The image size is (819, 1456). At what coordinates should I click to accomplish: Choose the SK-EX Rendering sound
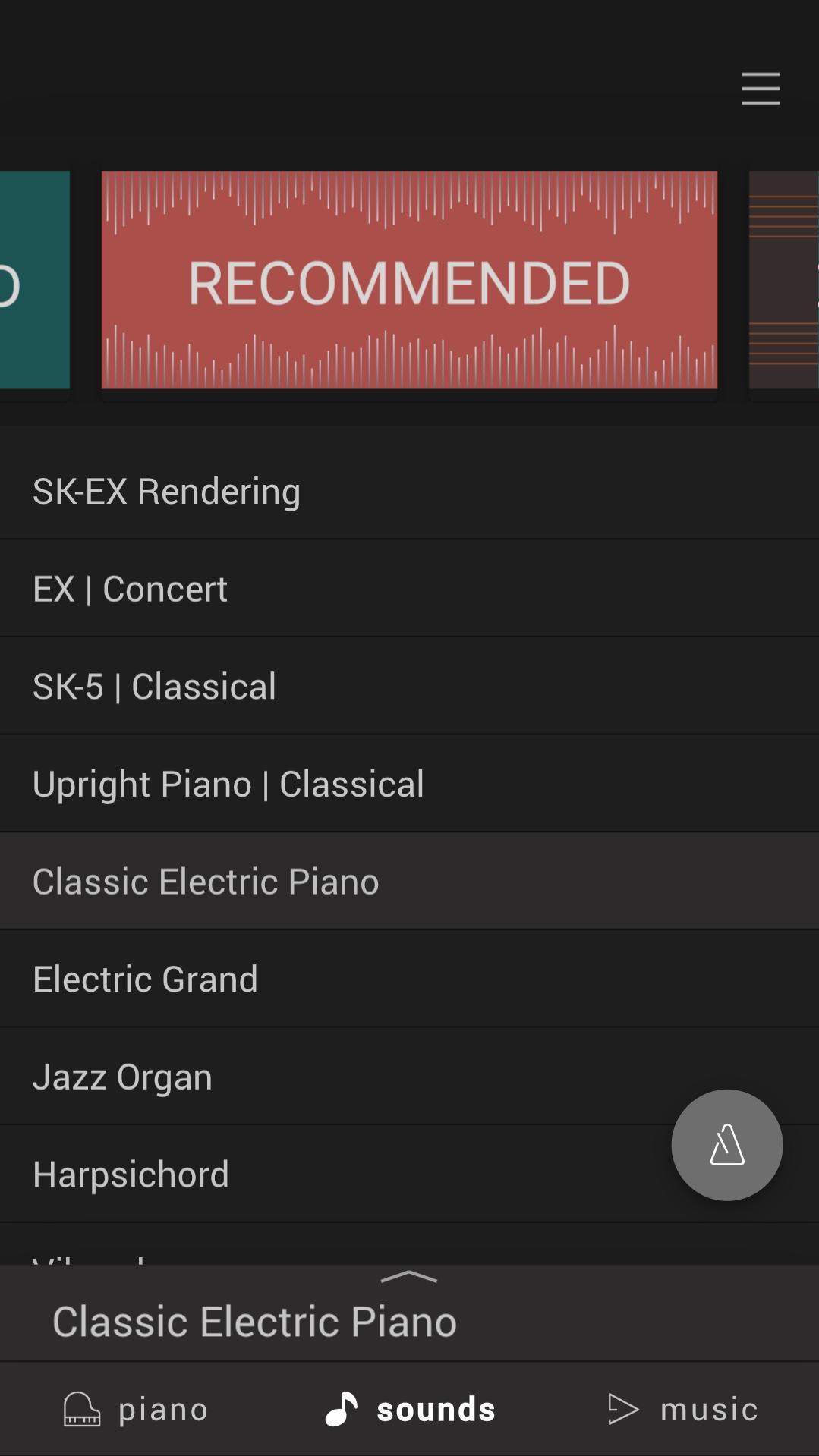tap(409, 491)
